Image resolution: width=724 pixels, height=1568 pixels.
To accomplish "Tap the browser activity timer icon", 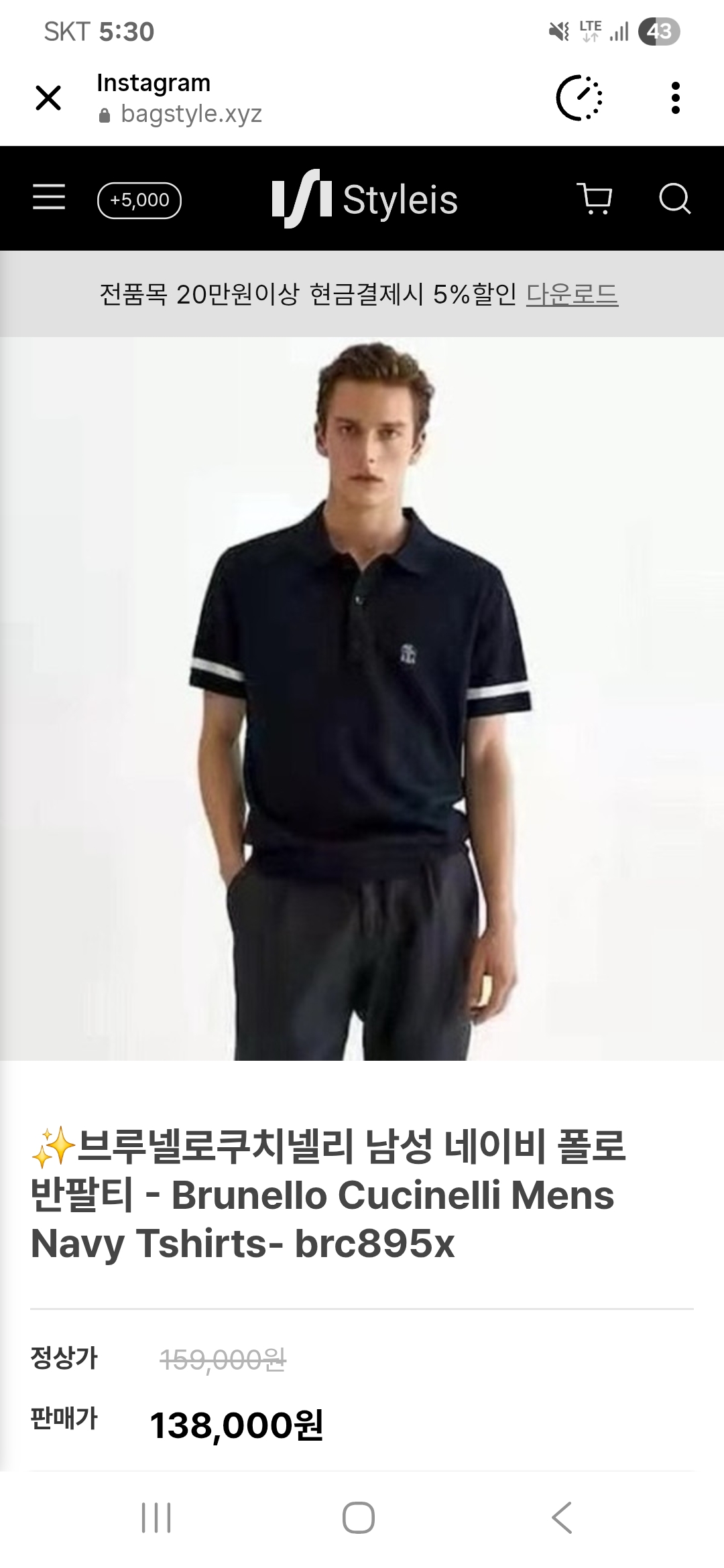I will [x=579, y=98].
